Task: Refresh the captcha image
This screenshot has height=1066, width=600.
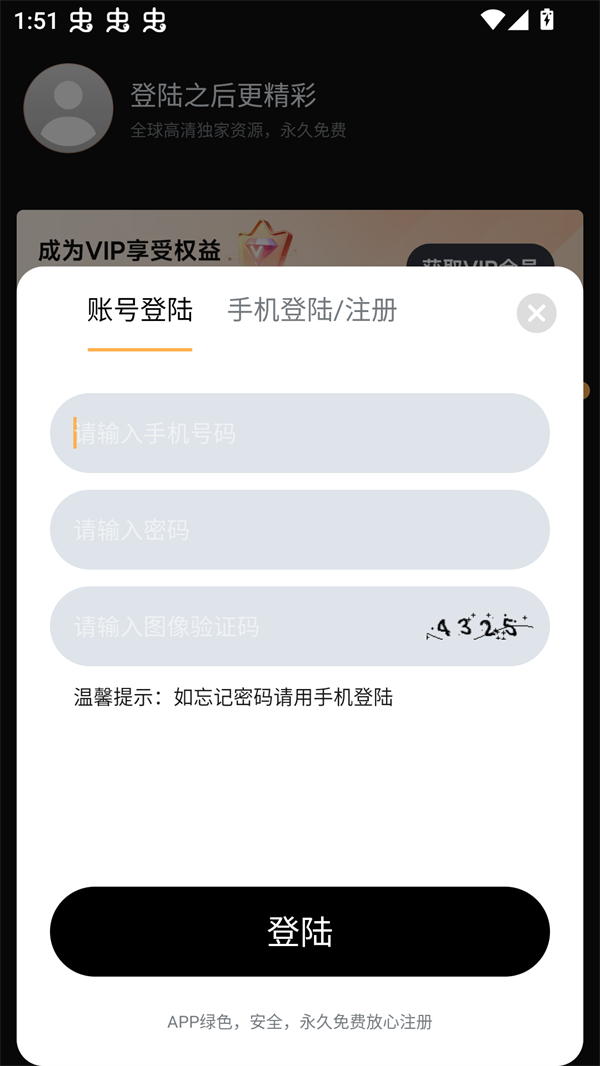Action: coord(479,627)
